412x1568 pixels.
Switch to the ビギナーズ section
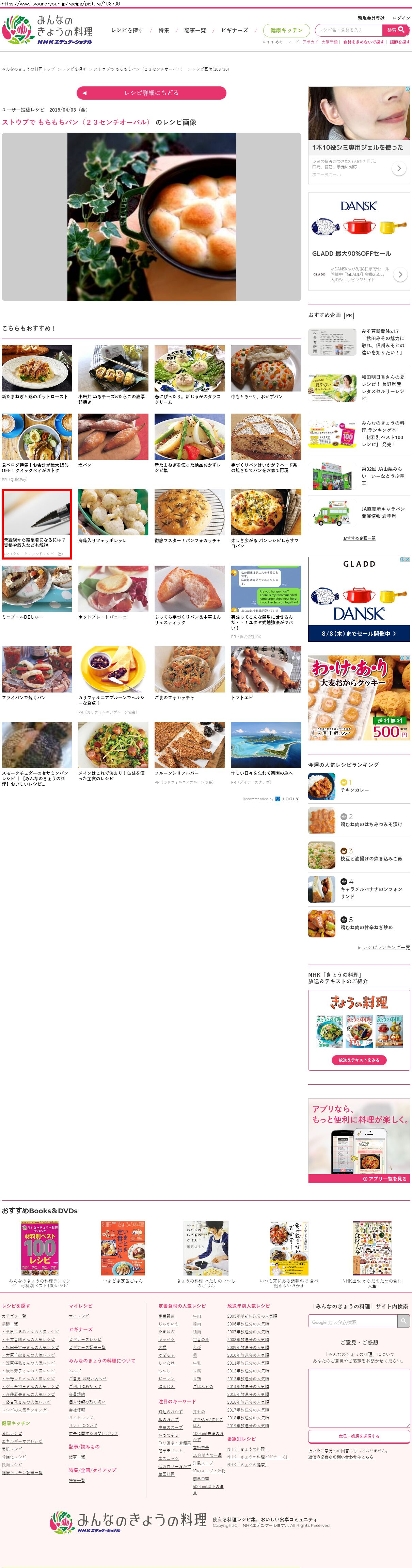(x=235, y=30)
